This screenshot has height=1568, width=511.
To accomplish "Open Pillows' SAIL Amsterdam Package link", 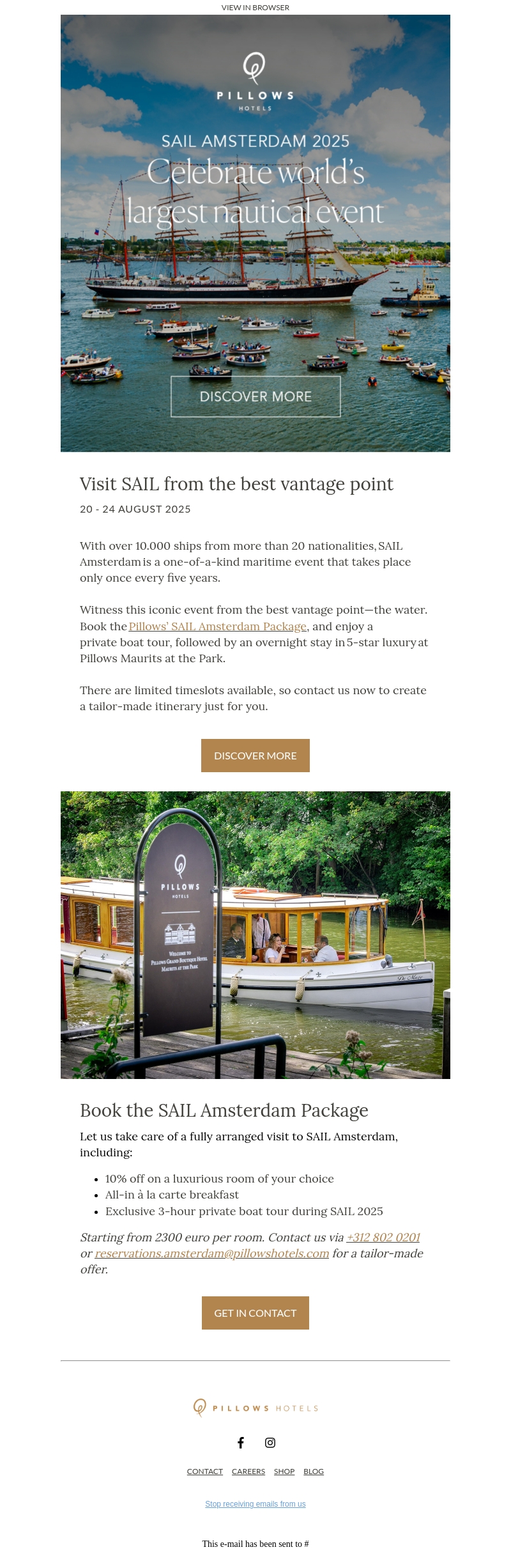I will (x=217, y=626).
